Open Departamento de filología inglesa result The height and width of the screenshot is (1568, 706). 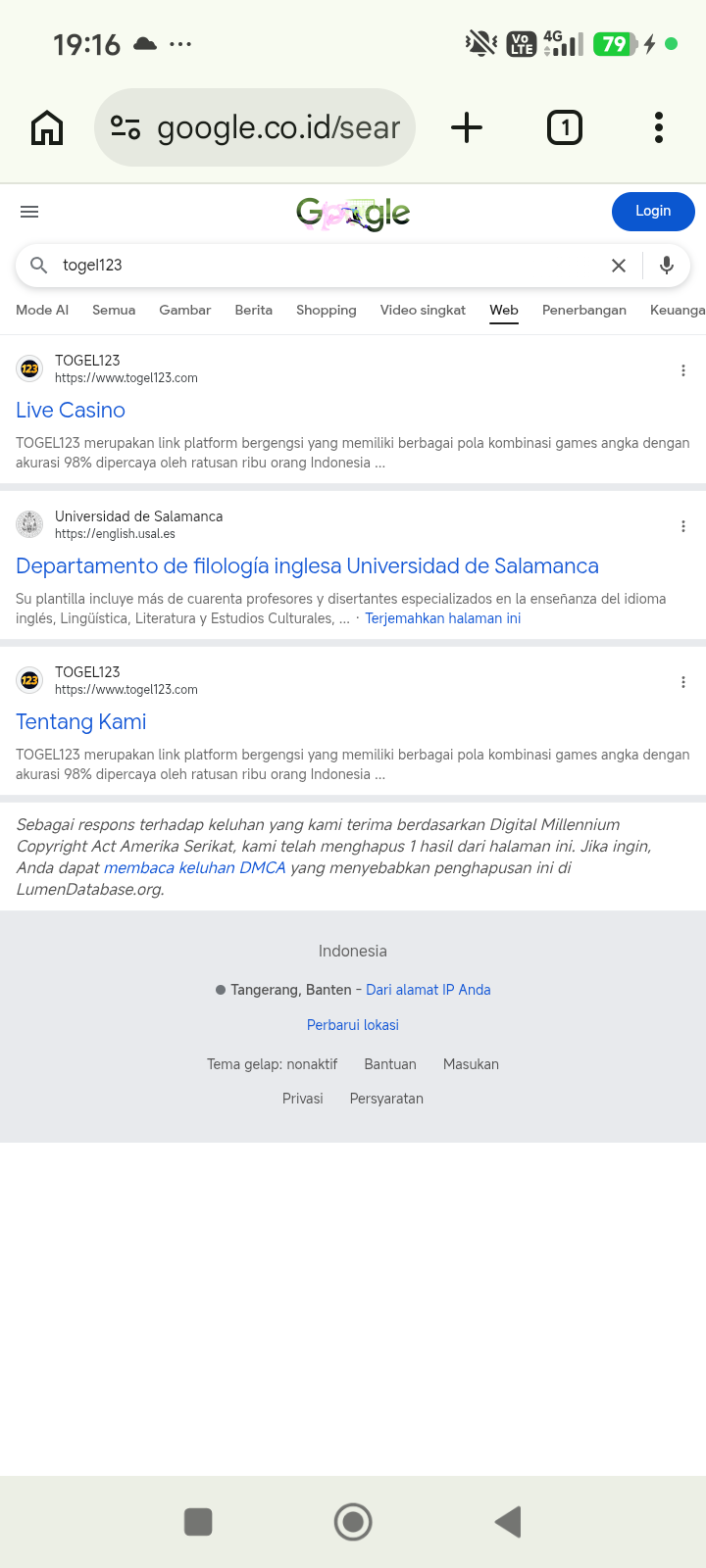click(307, 565)
